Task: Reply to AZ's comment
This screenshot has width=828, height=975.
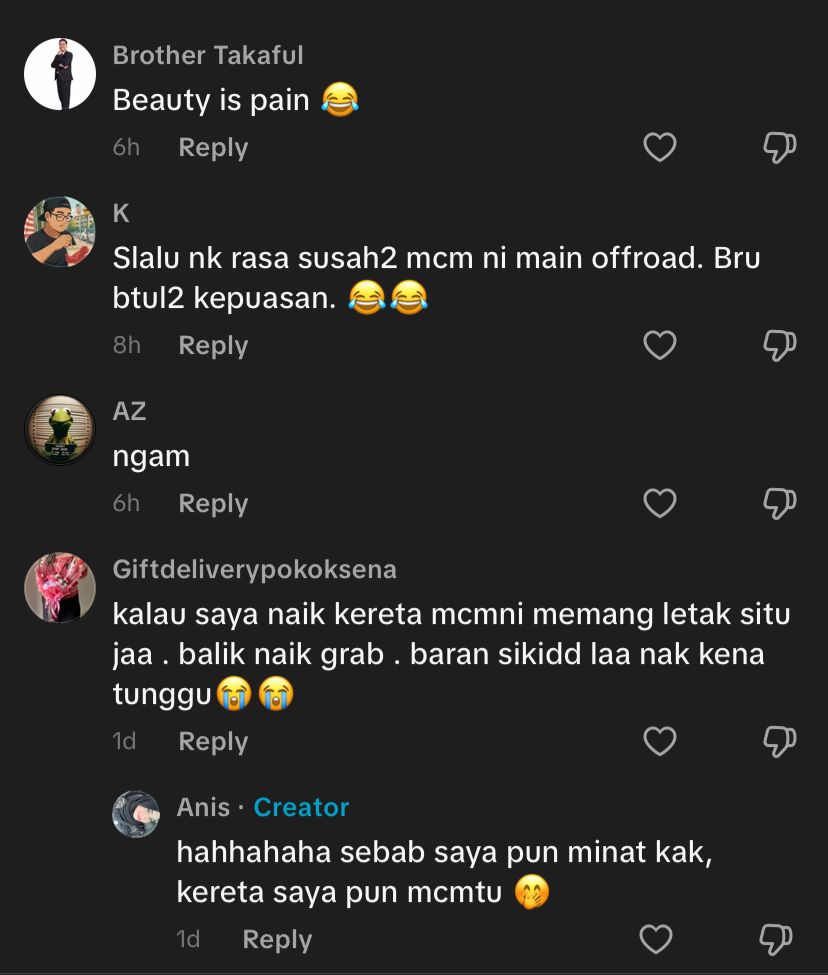Action: (x=212, y=504)
